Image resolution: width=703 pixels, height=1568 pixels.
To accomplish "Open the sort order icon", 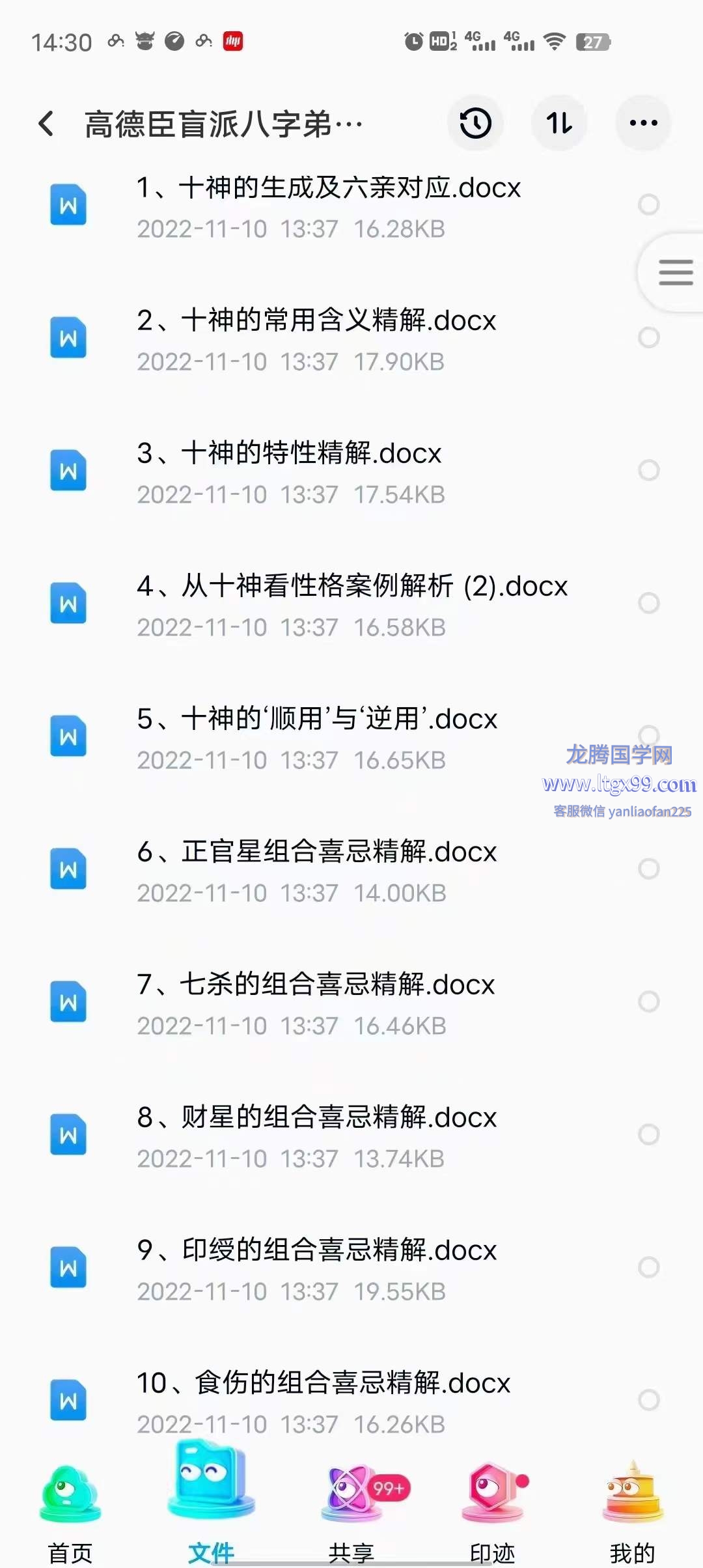I will (559, 123).
